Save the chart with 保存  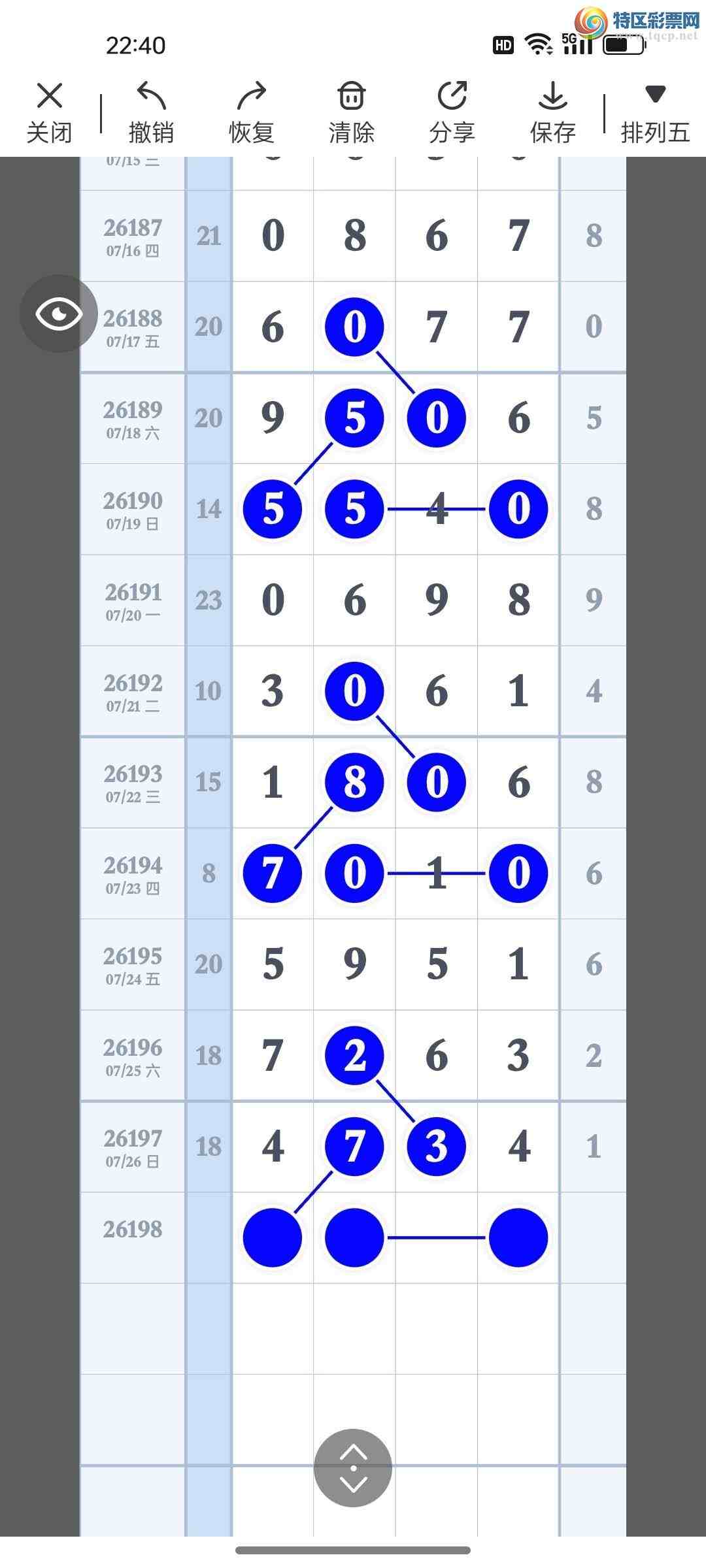click(552, 112)
